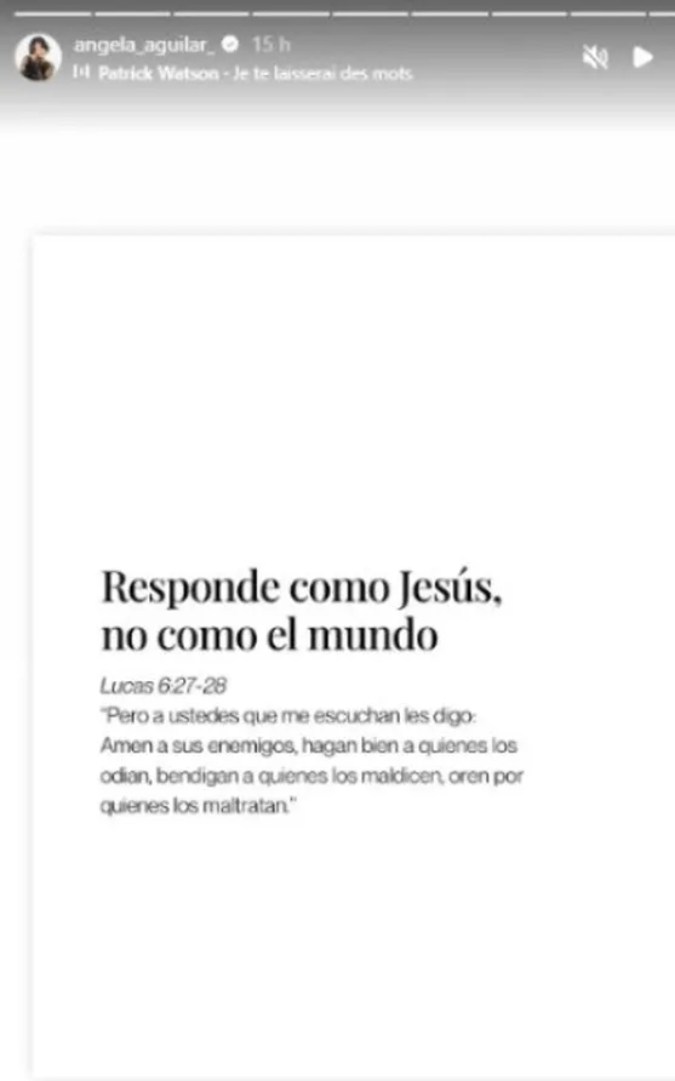Screen dimensions: 675x1081
Task: Unmute the story sound
Action: [595, 58]
